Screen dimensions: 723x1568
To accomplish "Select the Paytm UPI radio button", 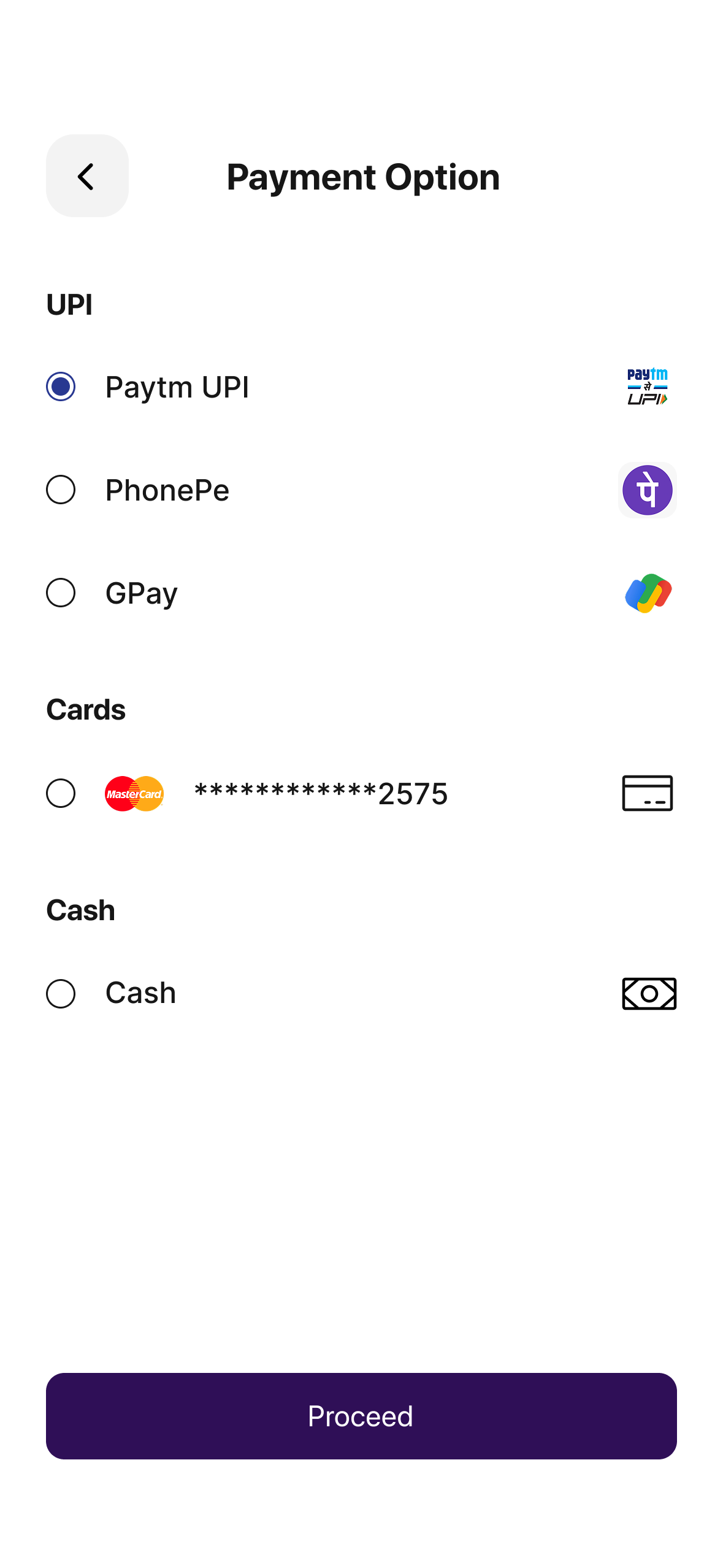I will (61, 386).
